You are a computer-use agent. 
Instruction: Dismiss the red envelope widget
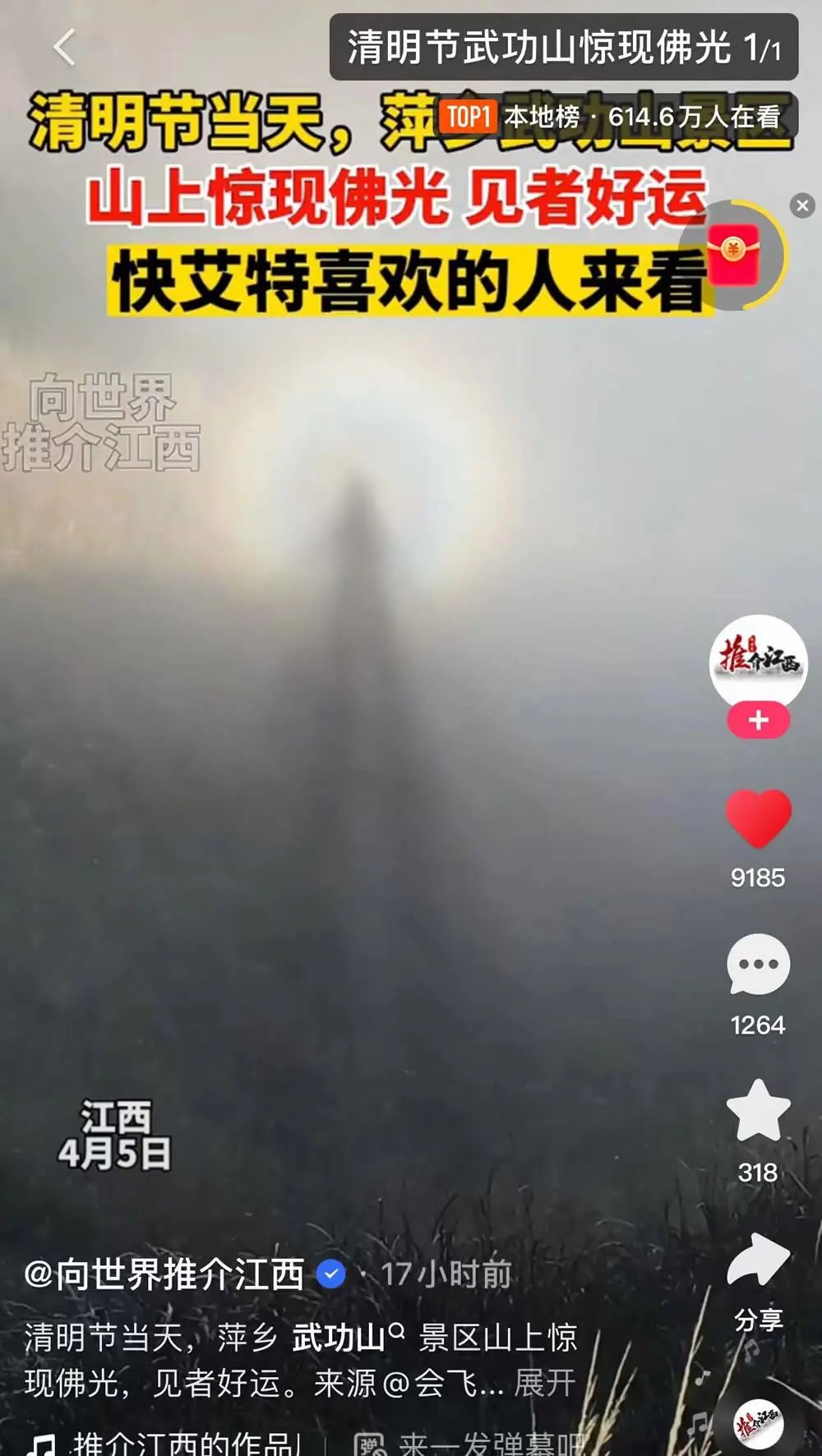click(802, 205)
